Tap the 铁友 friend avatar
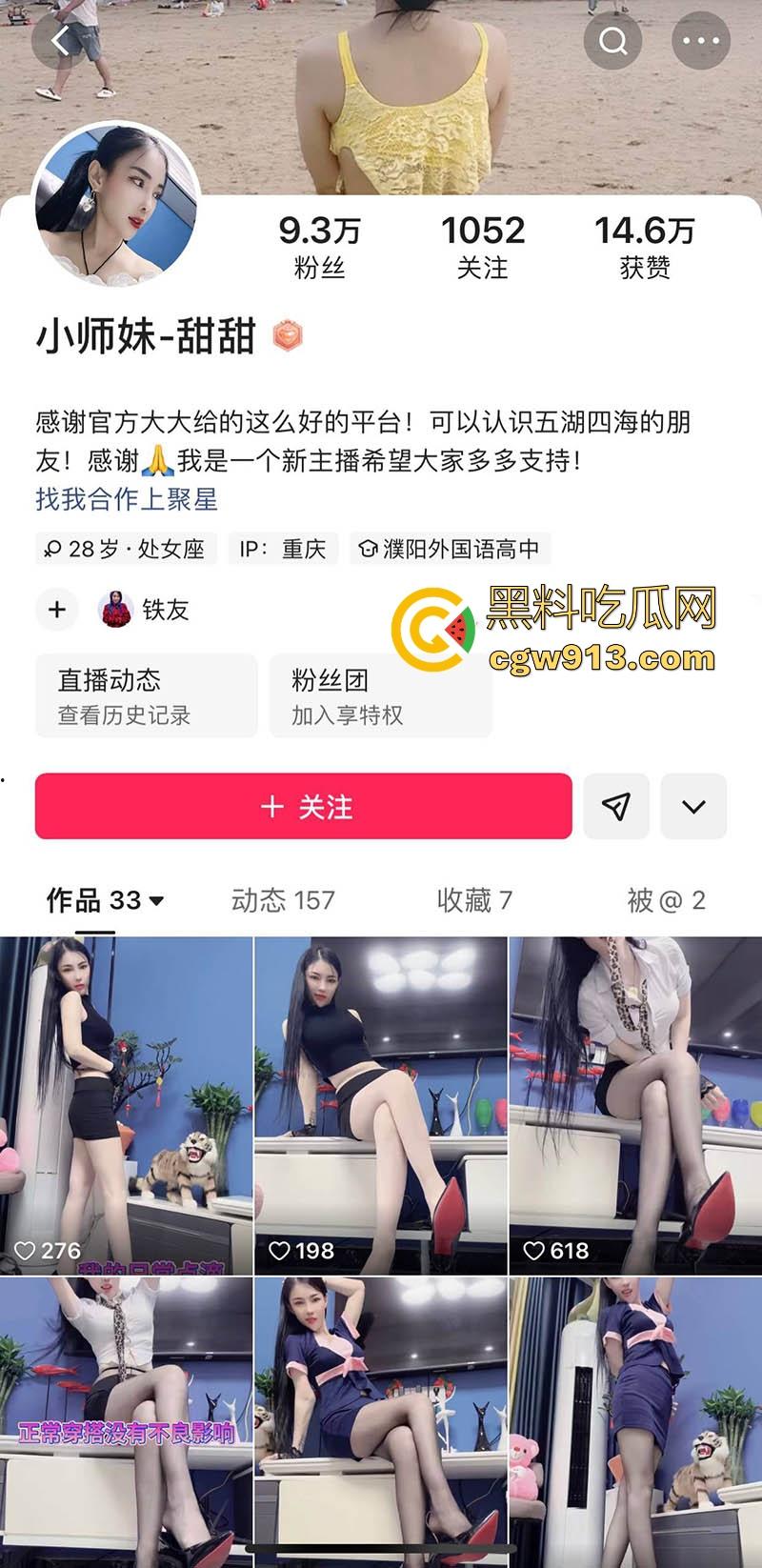 (116, 610)
